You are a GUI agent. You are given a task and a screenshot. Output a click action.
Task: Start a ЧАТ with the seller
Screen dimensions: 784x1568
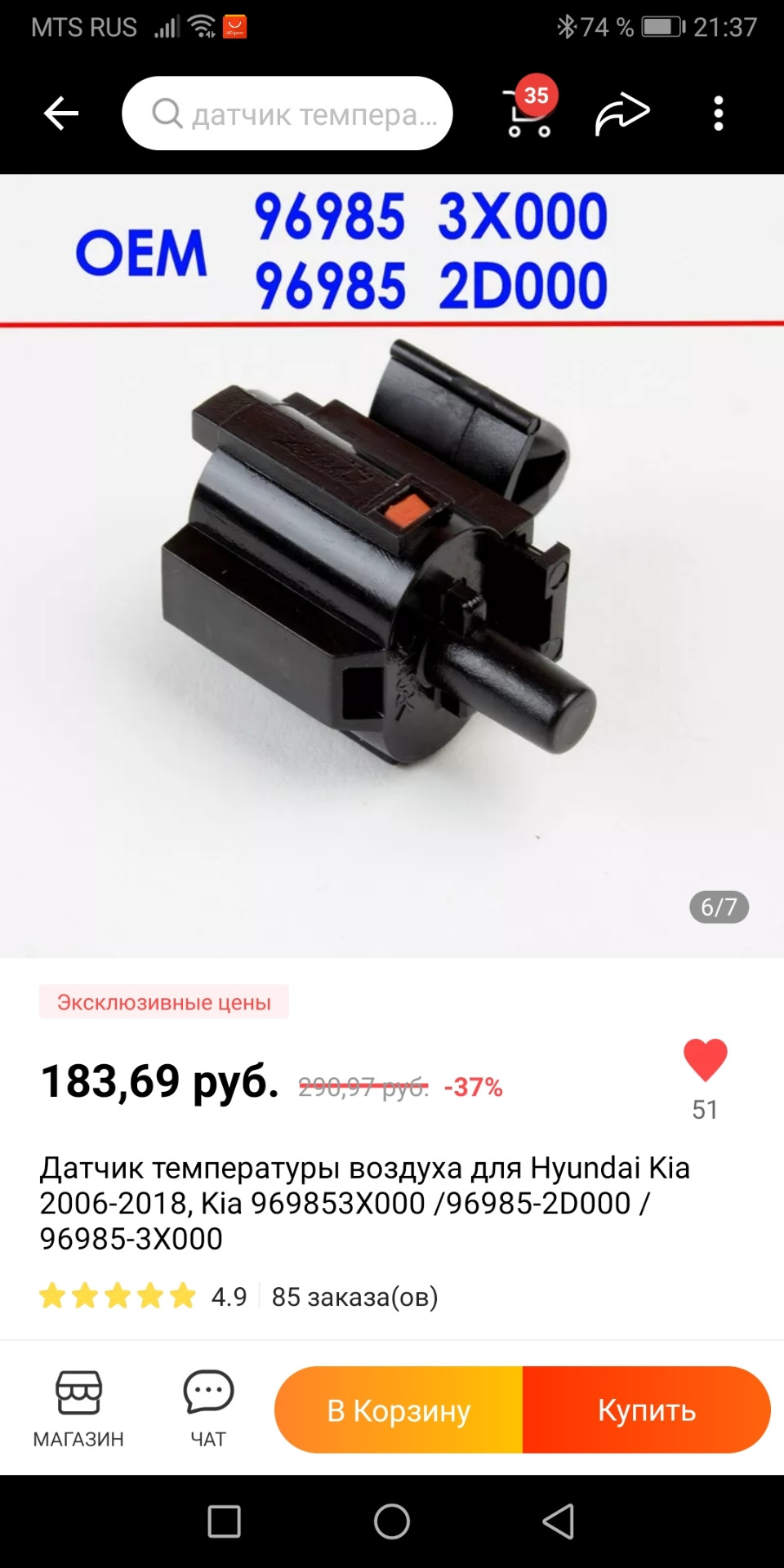click(208, 1408)
